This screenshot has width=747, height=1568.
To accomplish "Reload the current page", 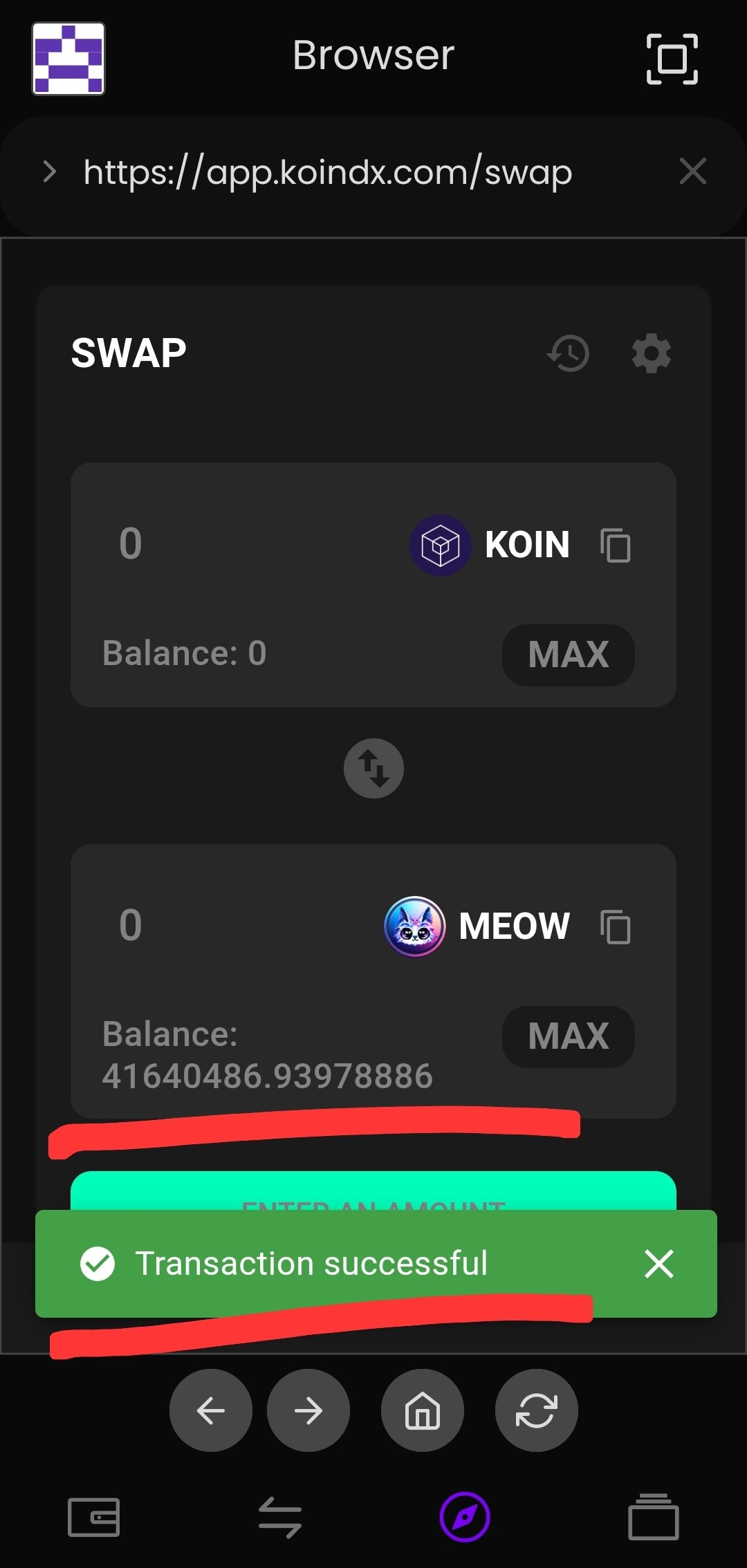I will tap(537, 1410).
